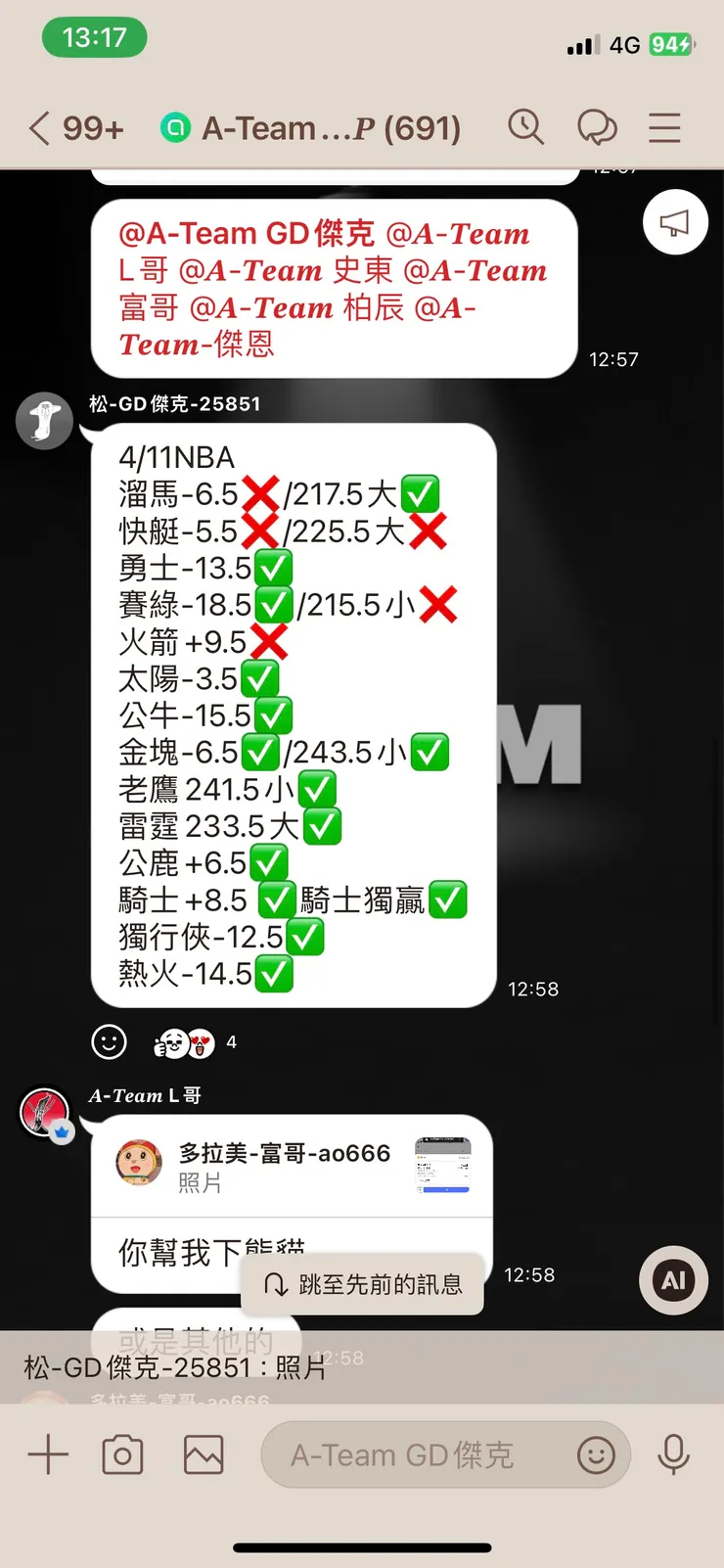This screenshot has width=724, height=1568.
Task: Open the chat rooms speech-bubble icon
Action: click(x=599, y=127)
